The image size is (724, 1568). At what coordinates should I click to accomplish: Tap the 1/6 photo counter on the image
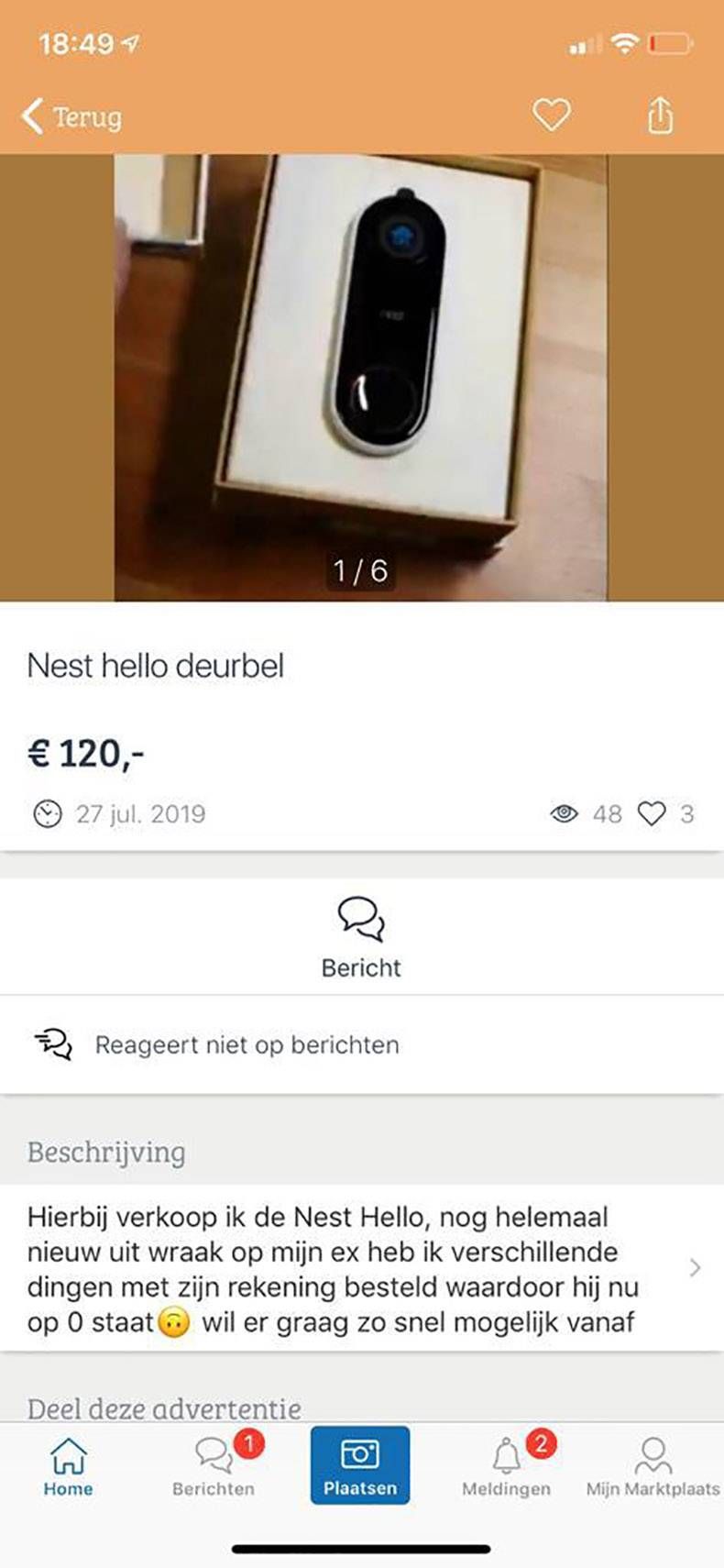tap(361, 570)
